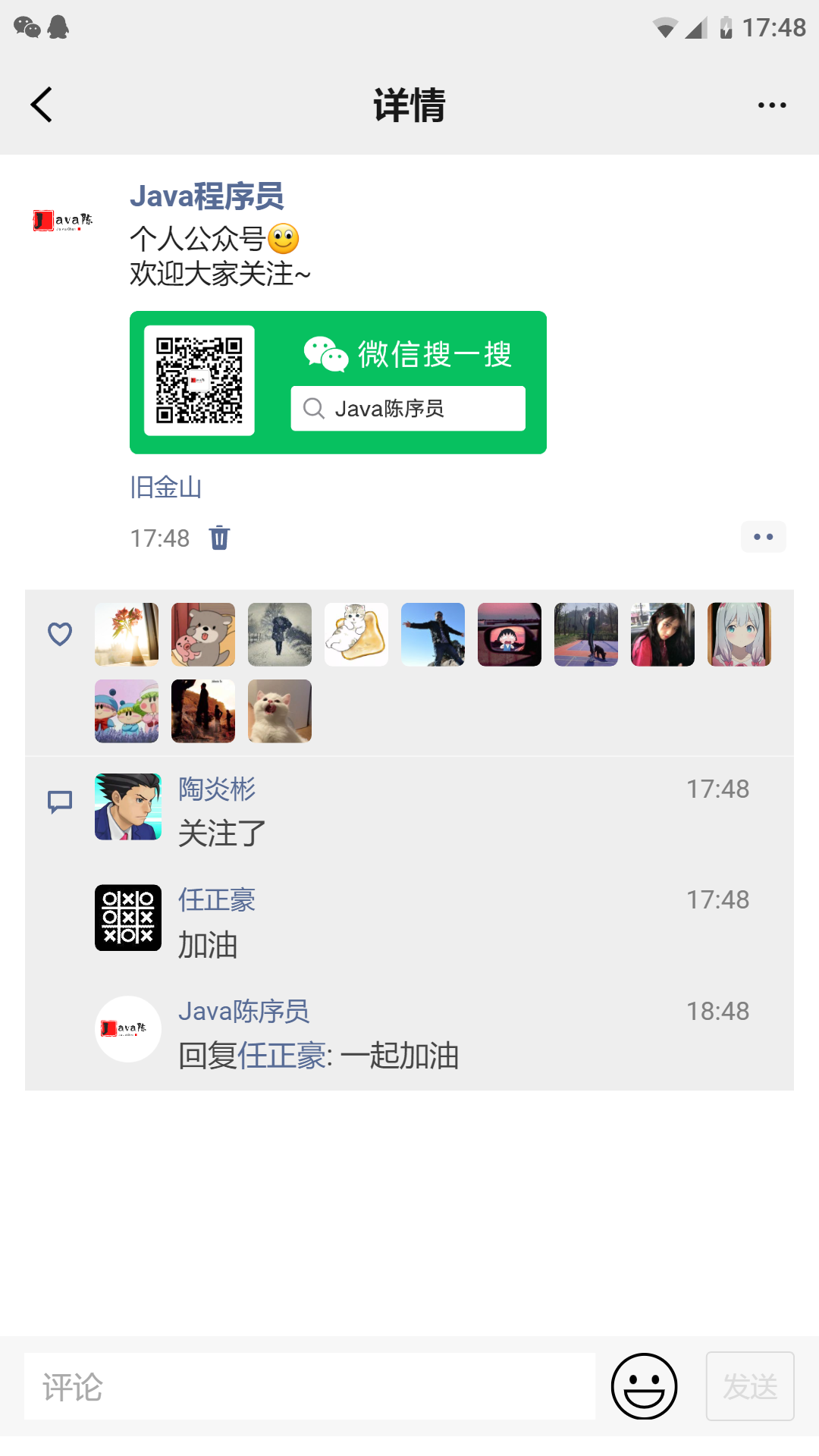Open the 旧金山 location link

[x=166, y=487]
